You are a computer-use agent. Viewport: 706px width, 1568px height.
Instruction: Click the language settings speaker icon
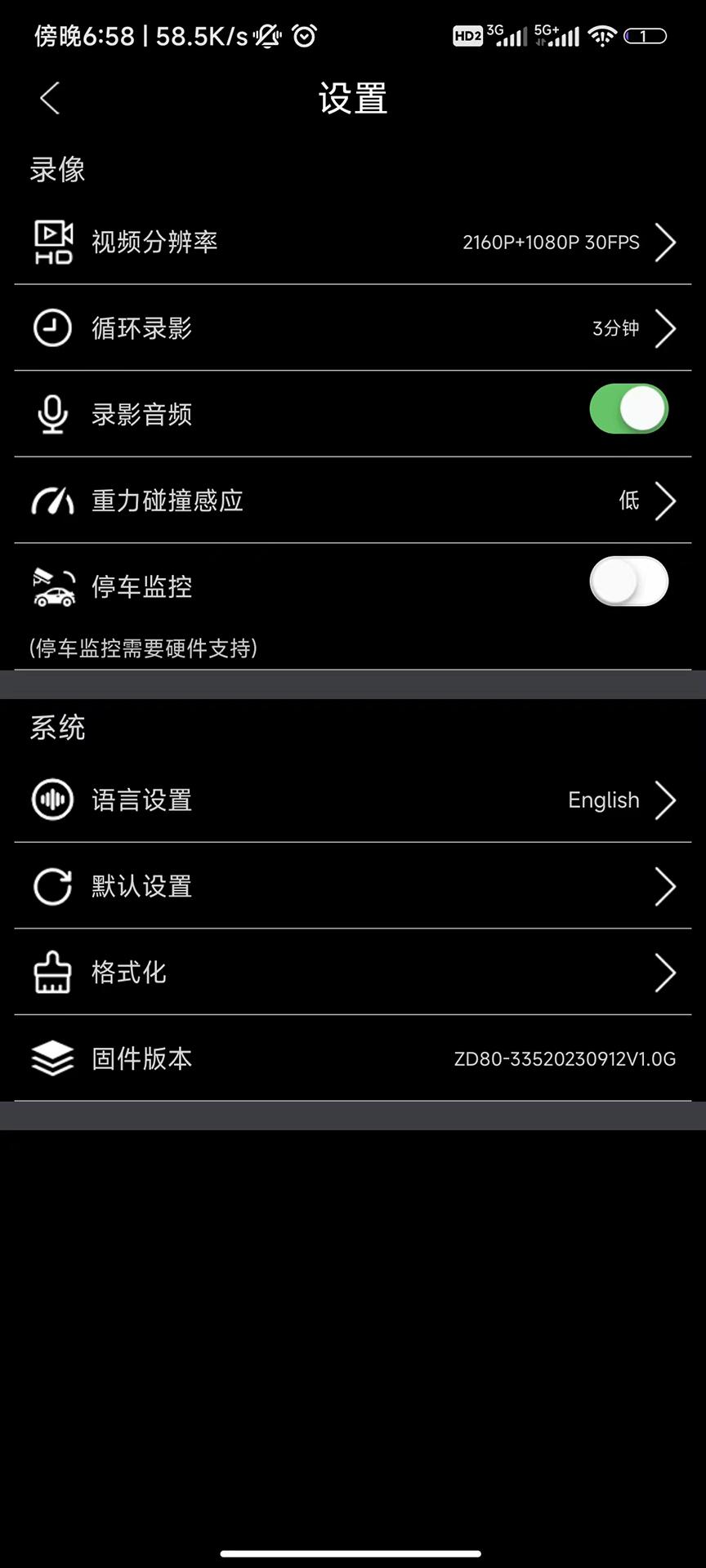coord(52,800)
